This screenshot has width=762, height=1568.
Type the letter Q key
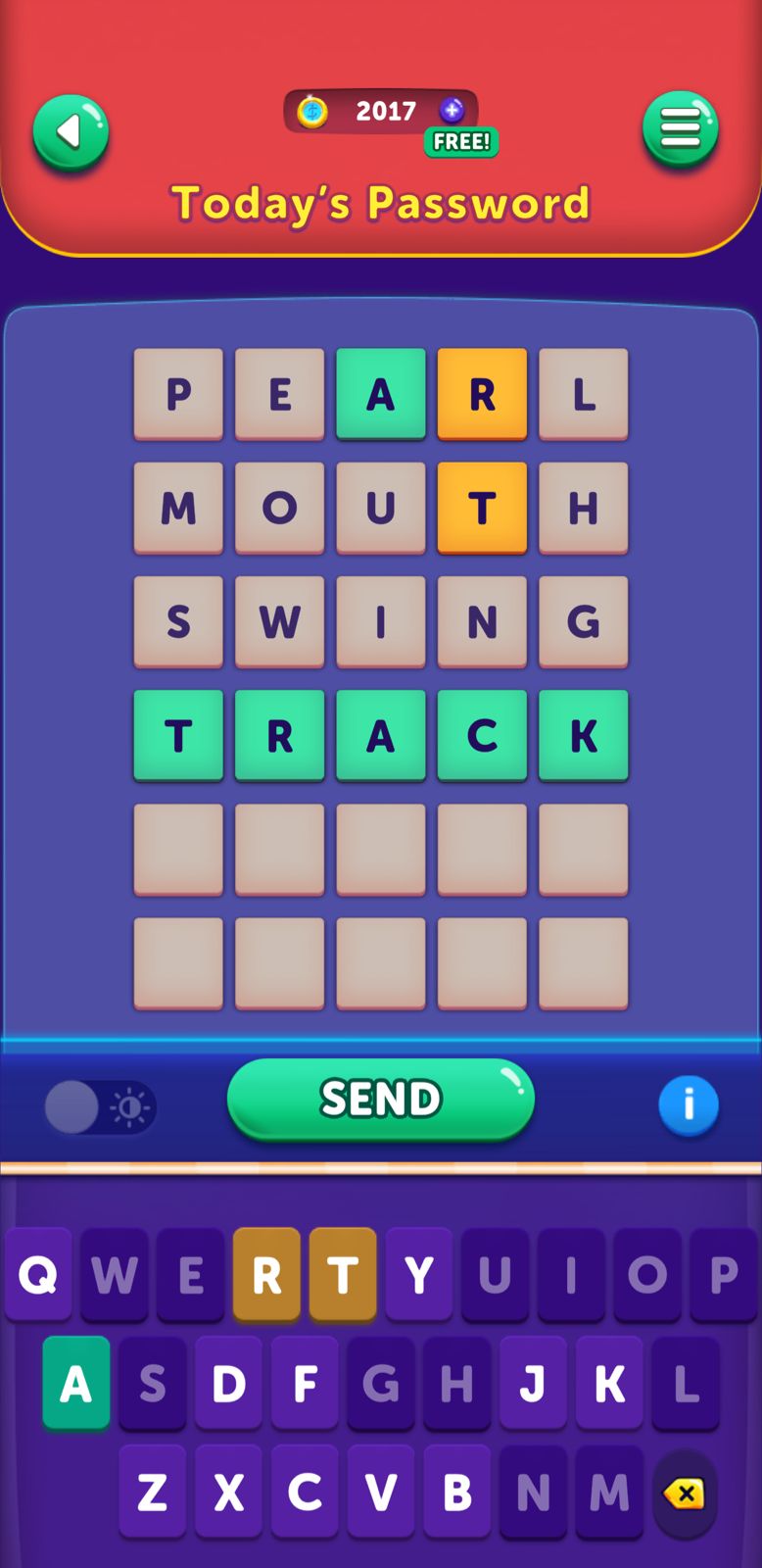[x=38, y=1275]
